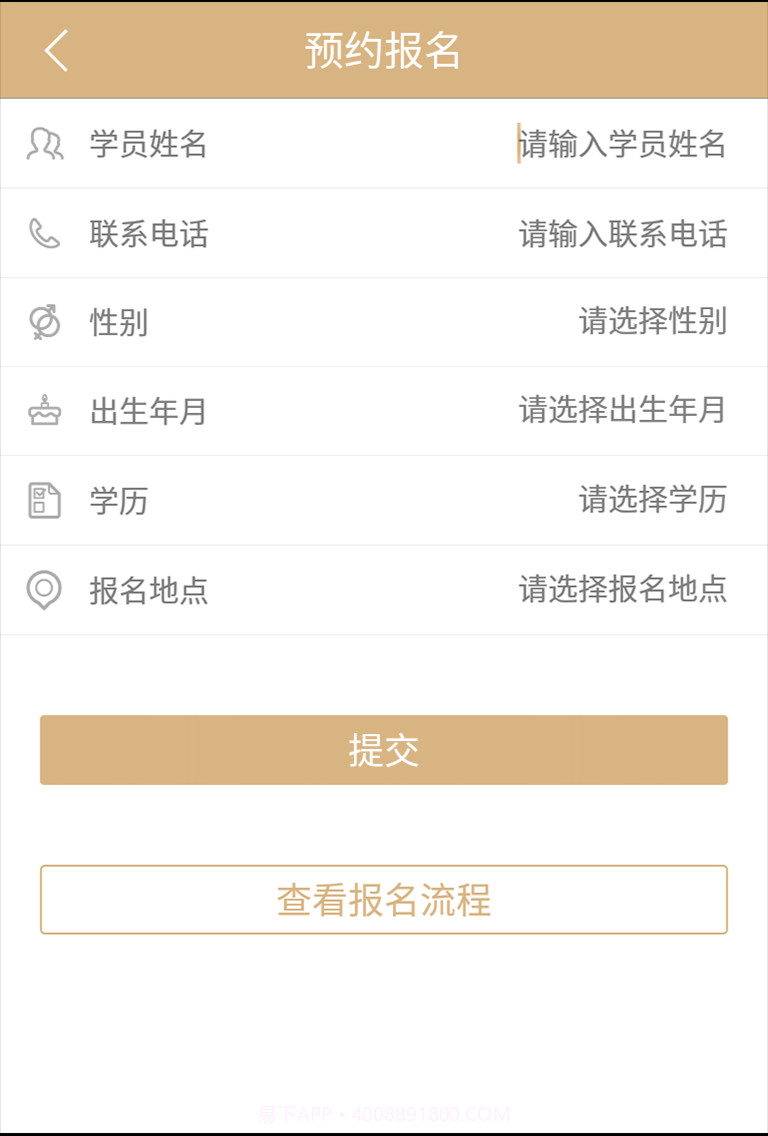Click the student name person icon

[45, 144]
